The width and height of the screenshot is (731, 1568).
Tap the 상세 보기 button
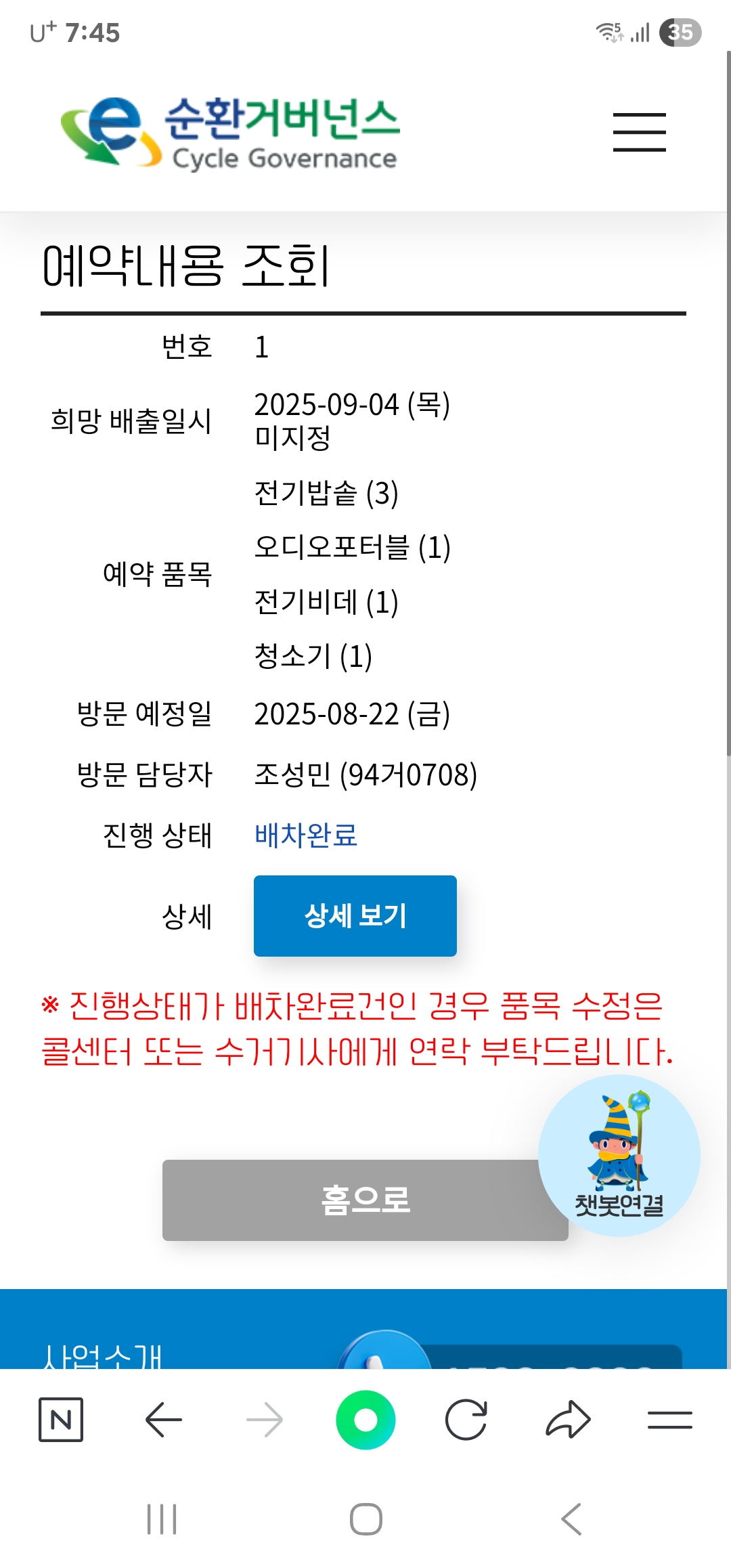pos(355,915)
